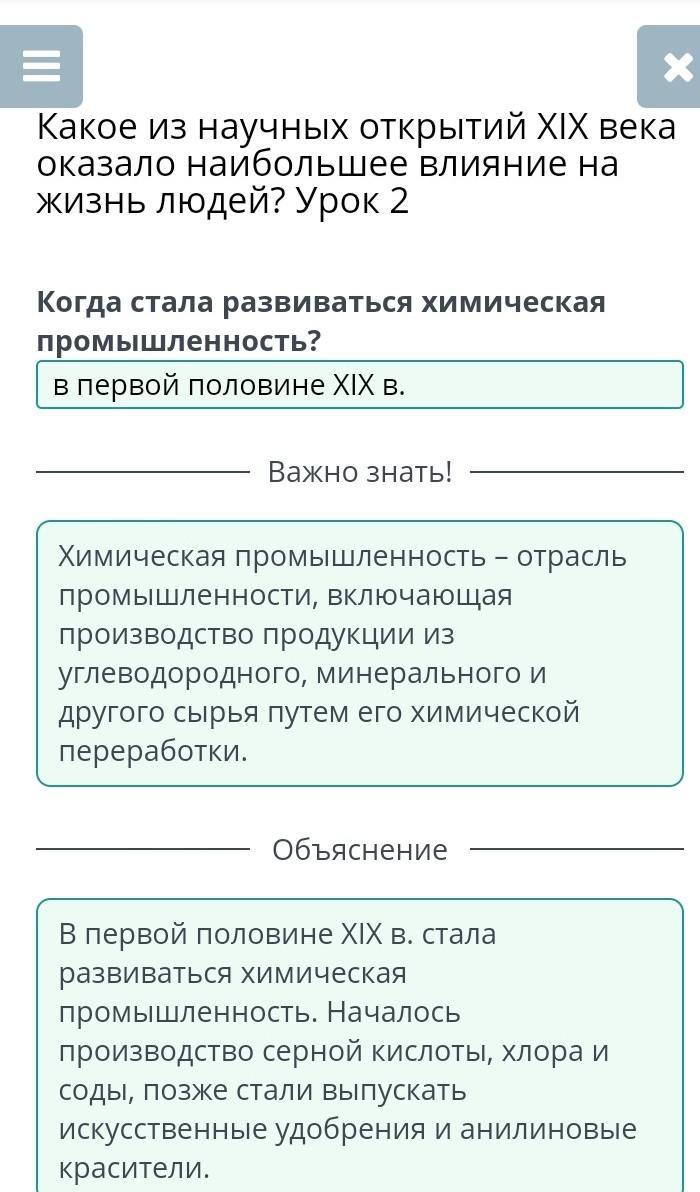Tap the answer field 'в первой половине XIX в.'

coord(359,385)
